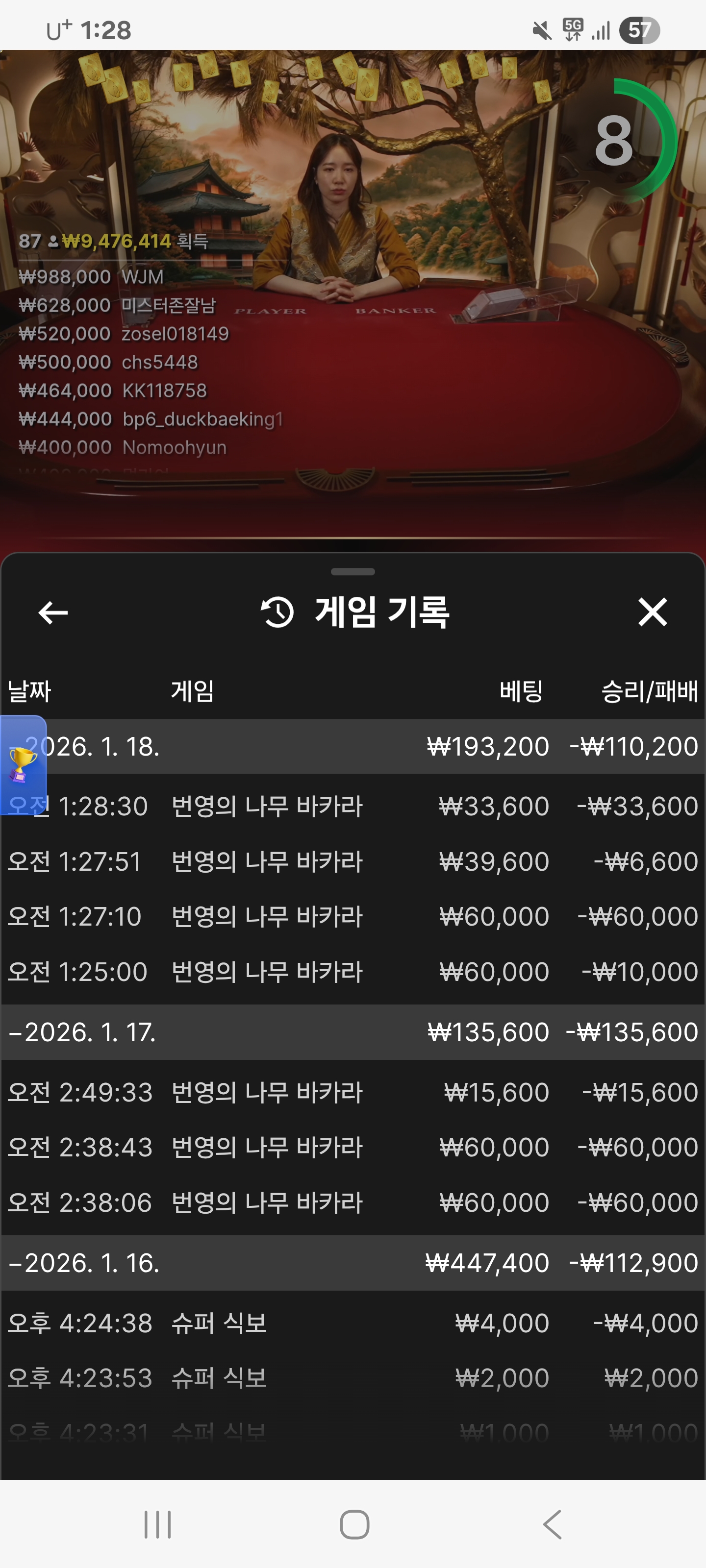The height and width of the screenshot is (1568, 706).
Task: Open the 오후 4:24:38 슈퍼 식보 record
Action: click(353, 1323)
